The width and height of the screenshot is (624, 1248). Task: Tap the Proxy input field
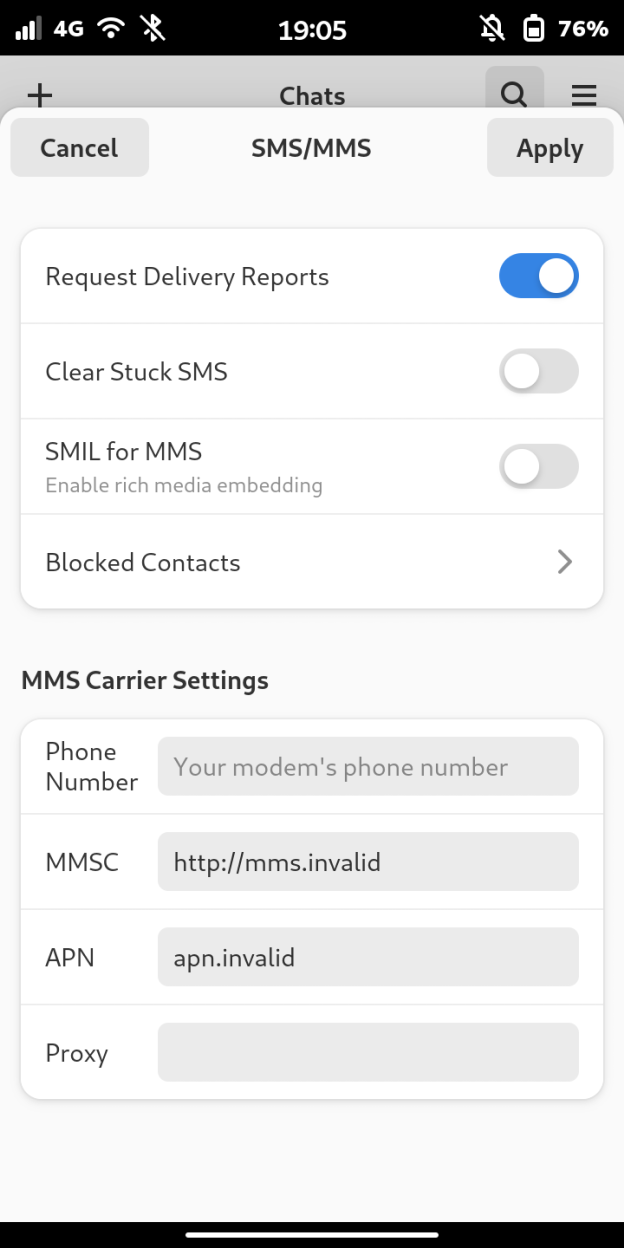pyautogui.click(x=367, y=1053)
